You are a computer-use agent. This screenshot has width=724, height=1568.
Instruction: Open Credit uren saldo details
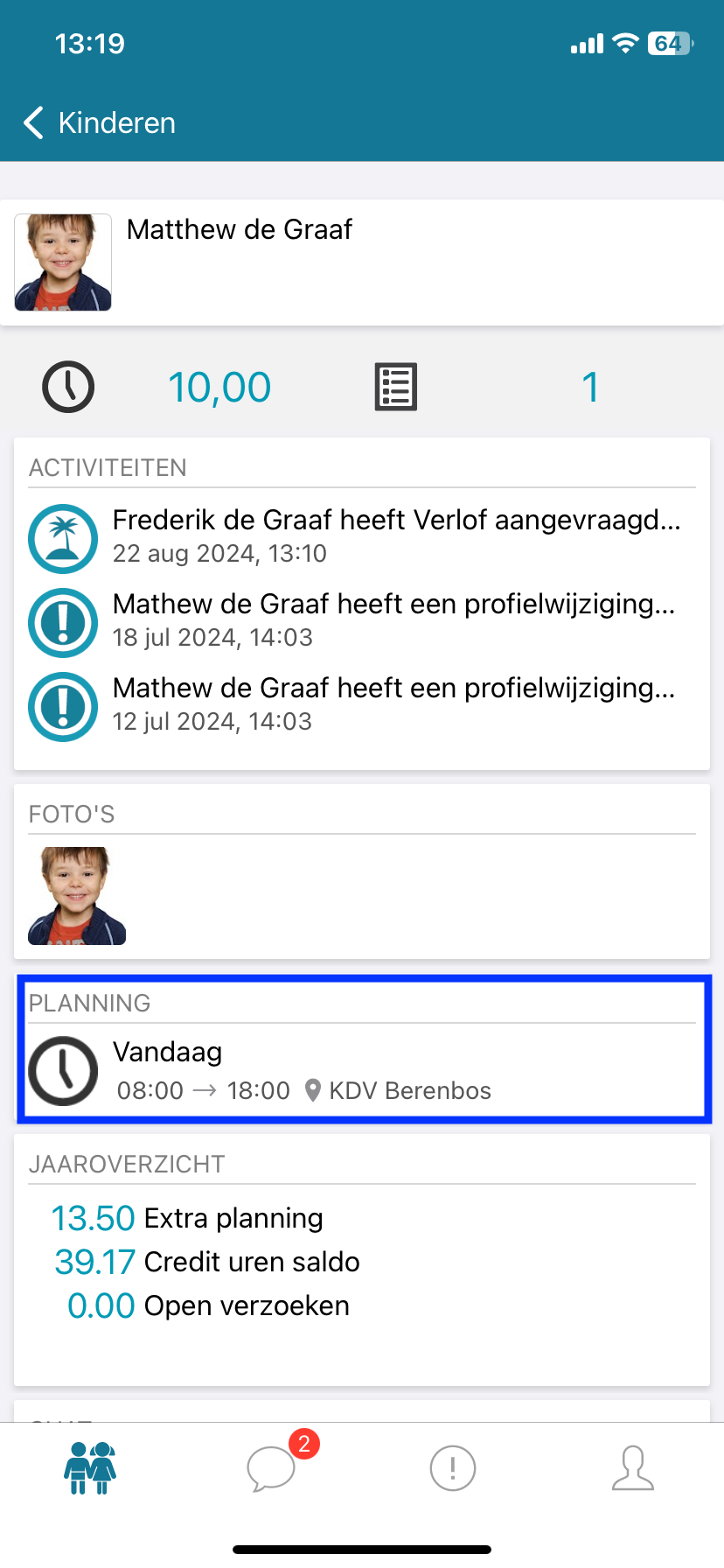point(207,1262)
